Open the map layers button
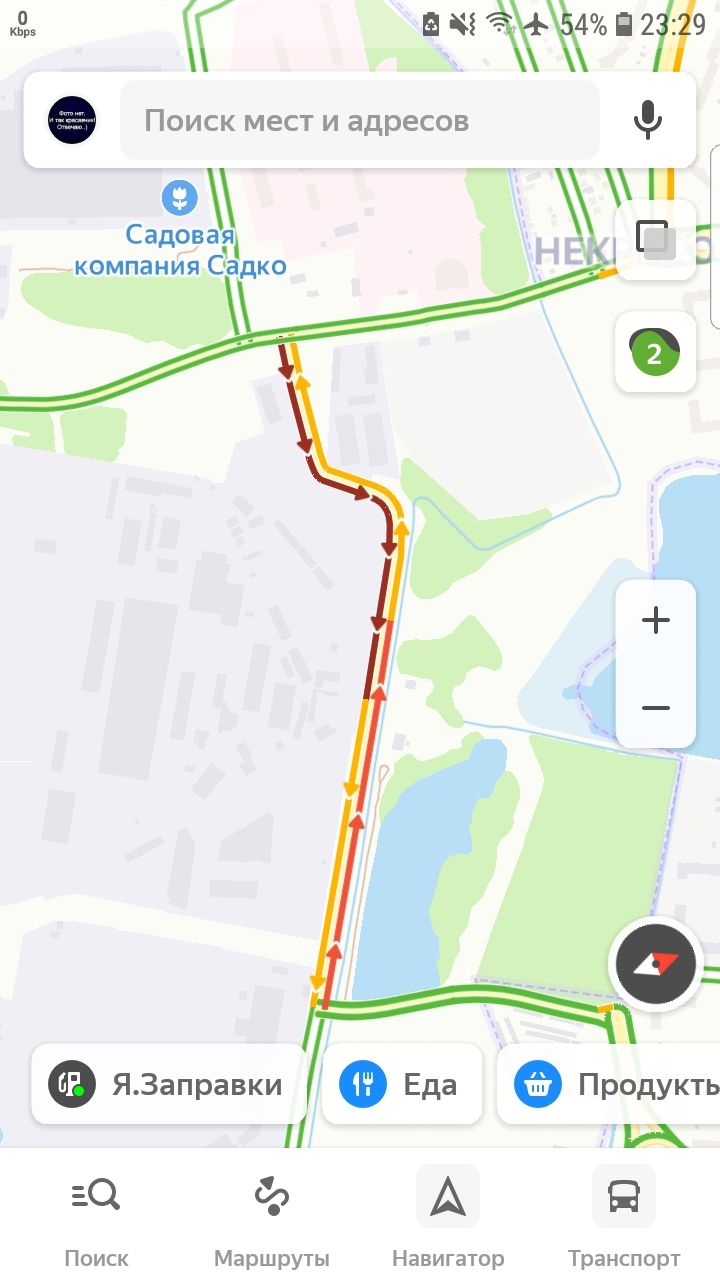Screen dimensions: 720x1280 655,240
